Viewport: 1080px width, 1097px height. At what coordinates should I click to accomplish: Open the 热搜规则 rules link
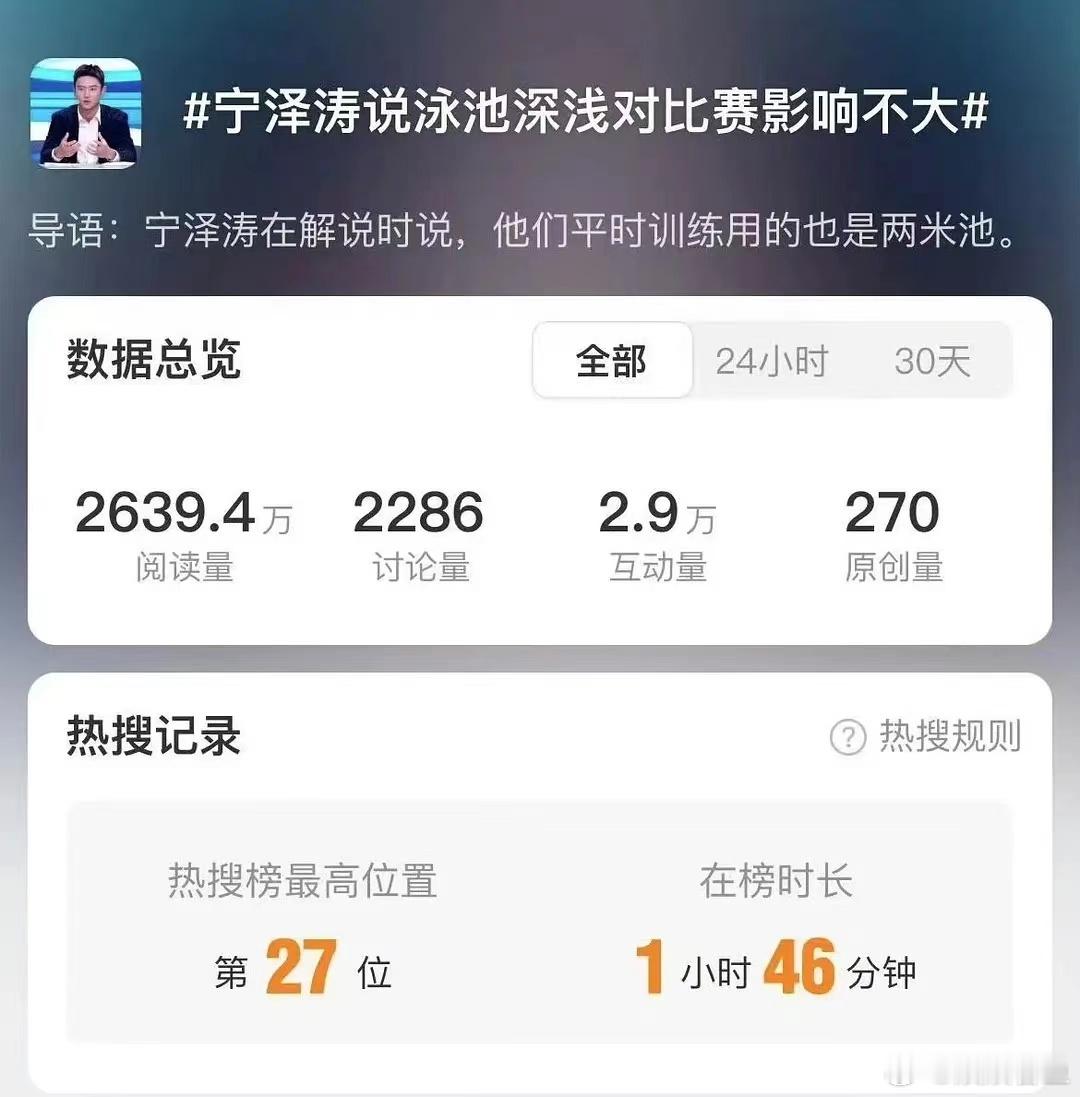(946, 737)
